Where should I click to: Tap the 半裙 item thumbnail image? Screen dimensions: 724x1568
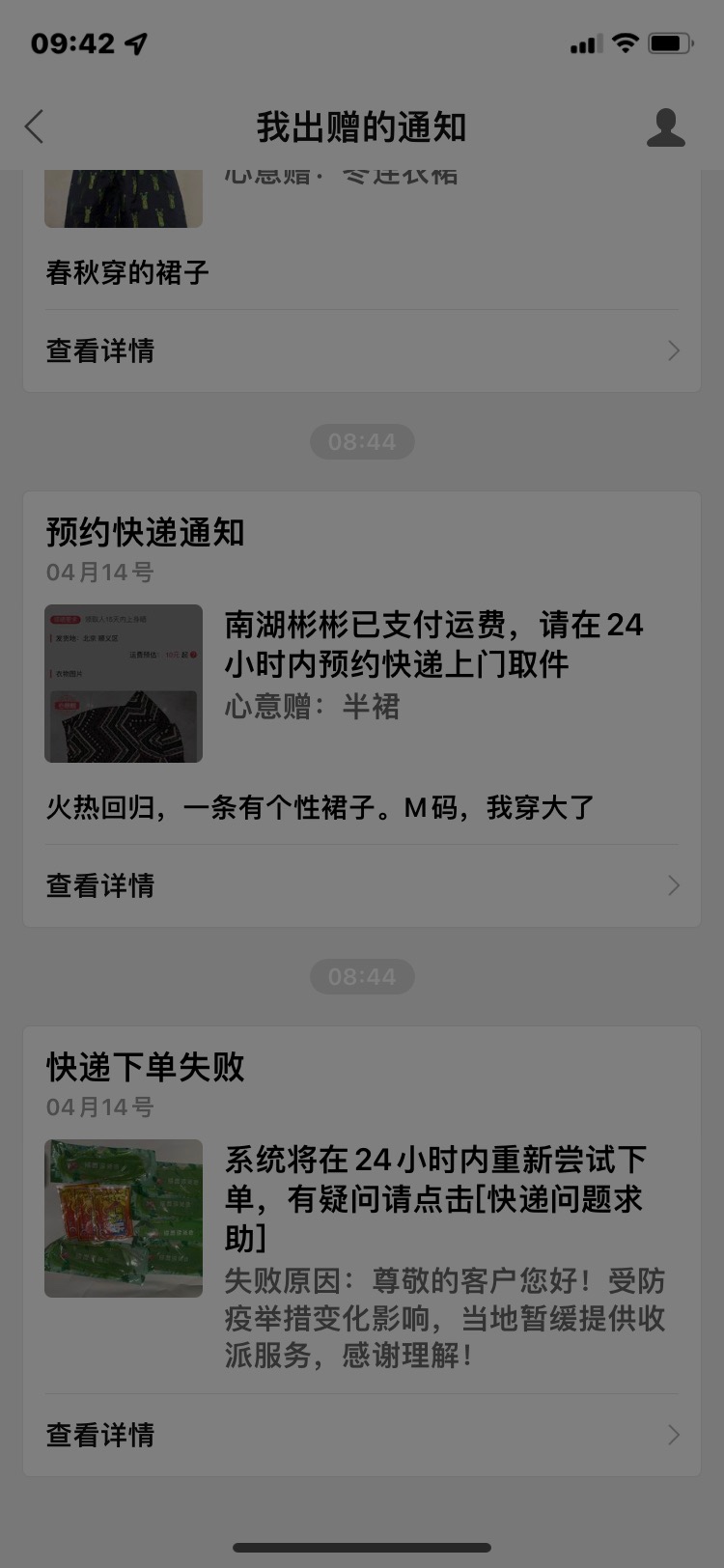(124, 684)
